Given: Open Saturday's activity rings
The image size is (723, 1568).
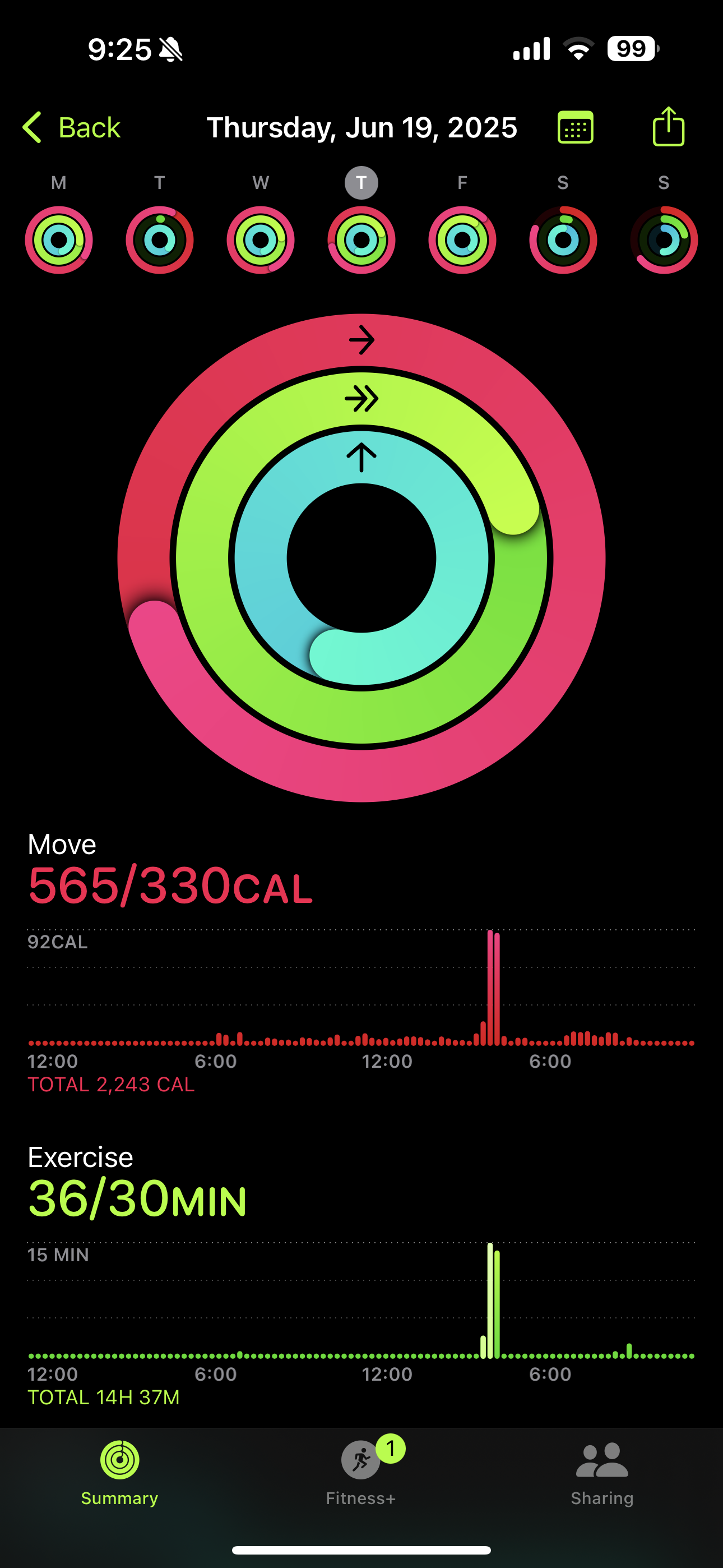Looking at the screenshot, I should tap(563, 239).
